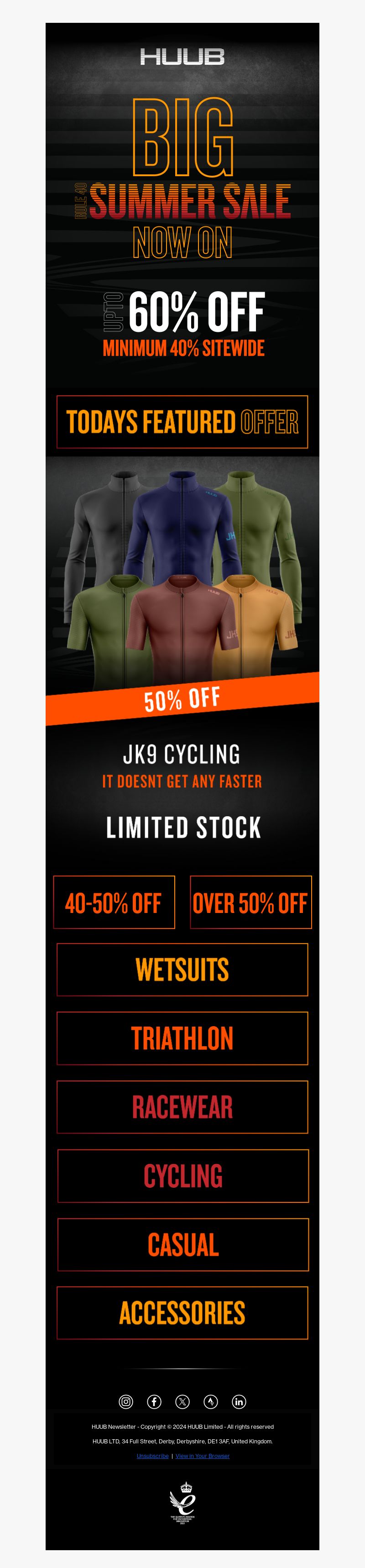The image size is (365, 1568).
Task: Open the Triathlon category
Action: pos(182,1038)
